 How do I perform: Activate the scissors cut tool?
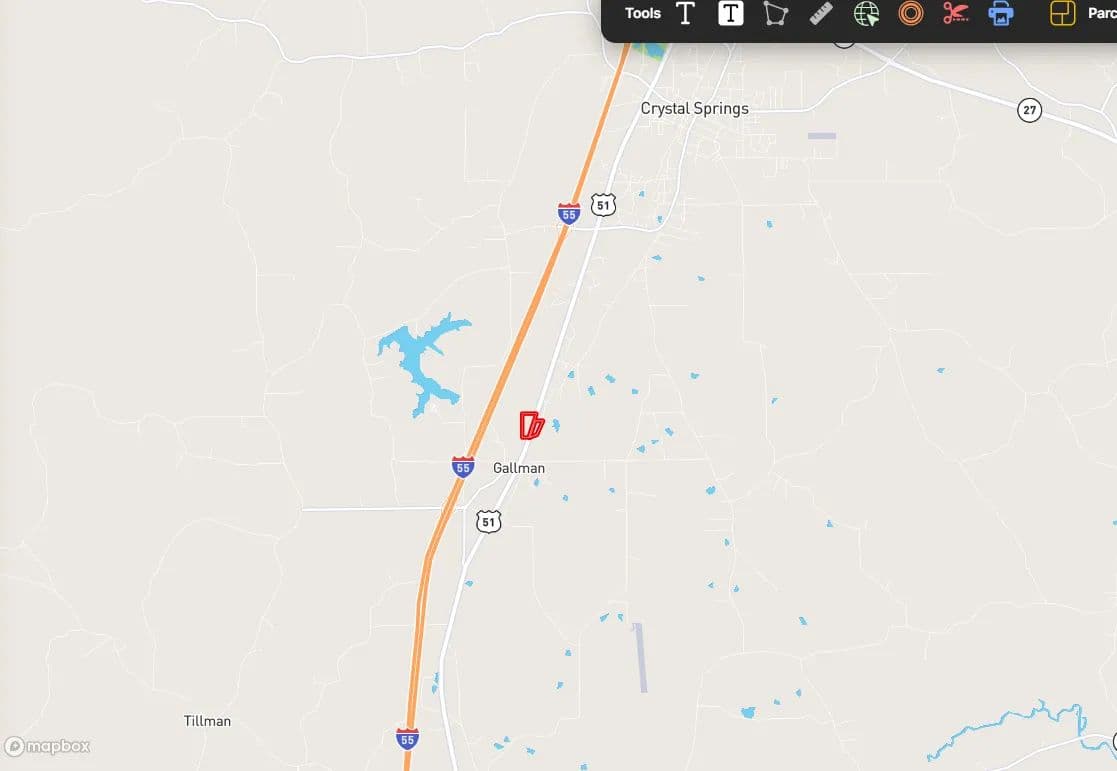956,13
